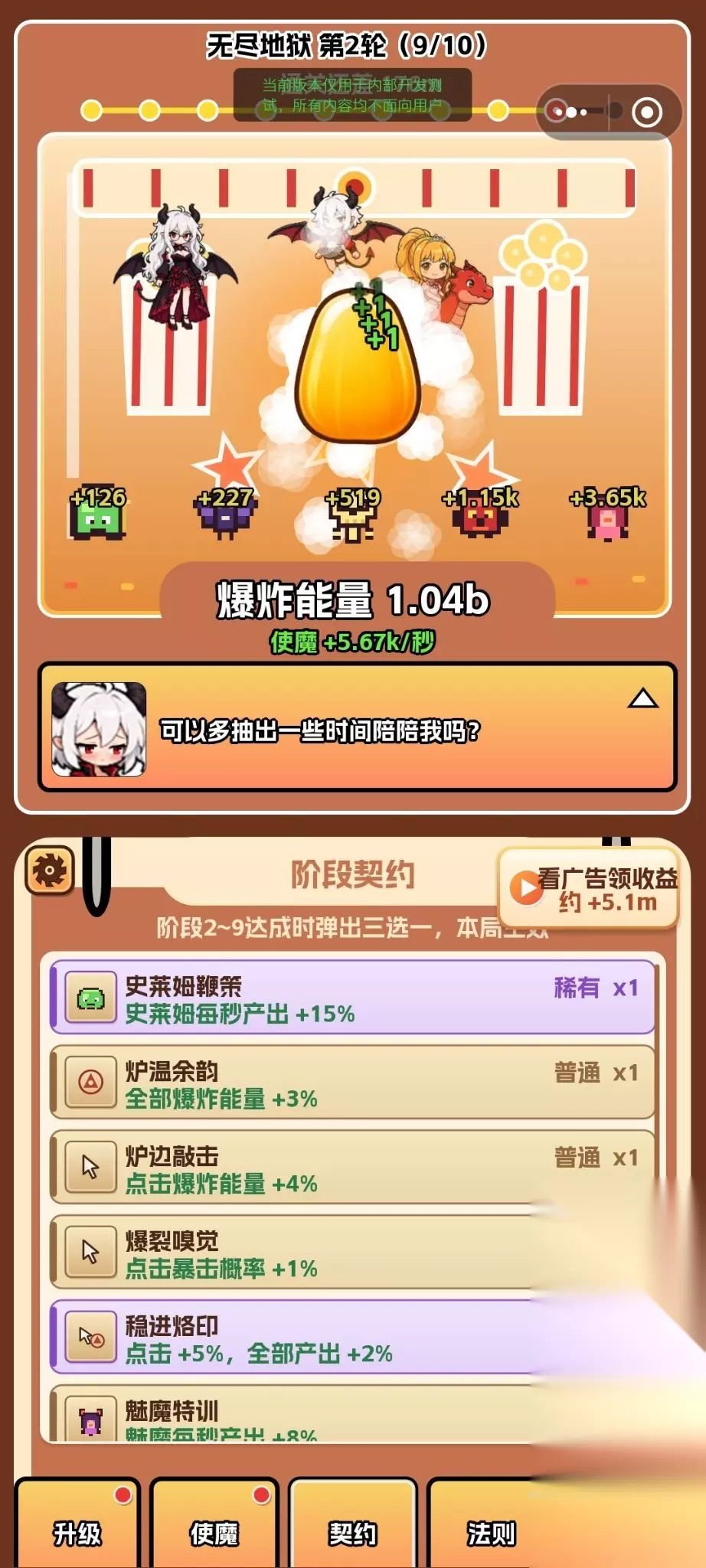
Task: Select the 稳进烙印 contract row
Action: [x=353, y=1338]
